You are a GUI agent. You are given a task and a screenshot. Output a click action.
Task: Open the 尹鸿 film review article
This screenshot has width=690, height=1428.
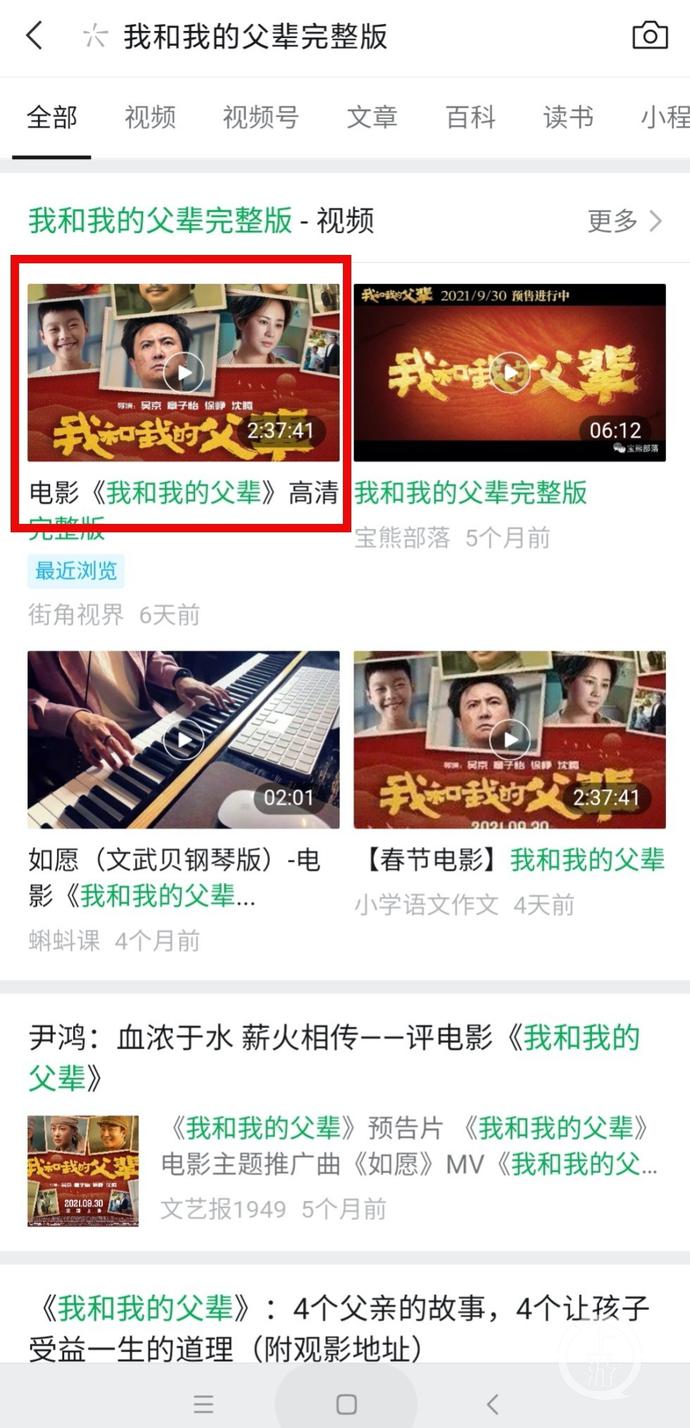pos(334,1057)
